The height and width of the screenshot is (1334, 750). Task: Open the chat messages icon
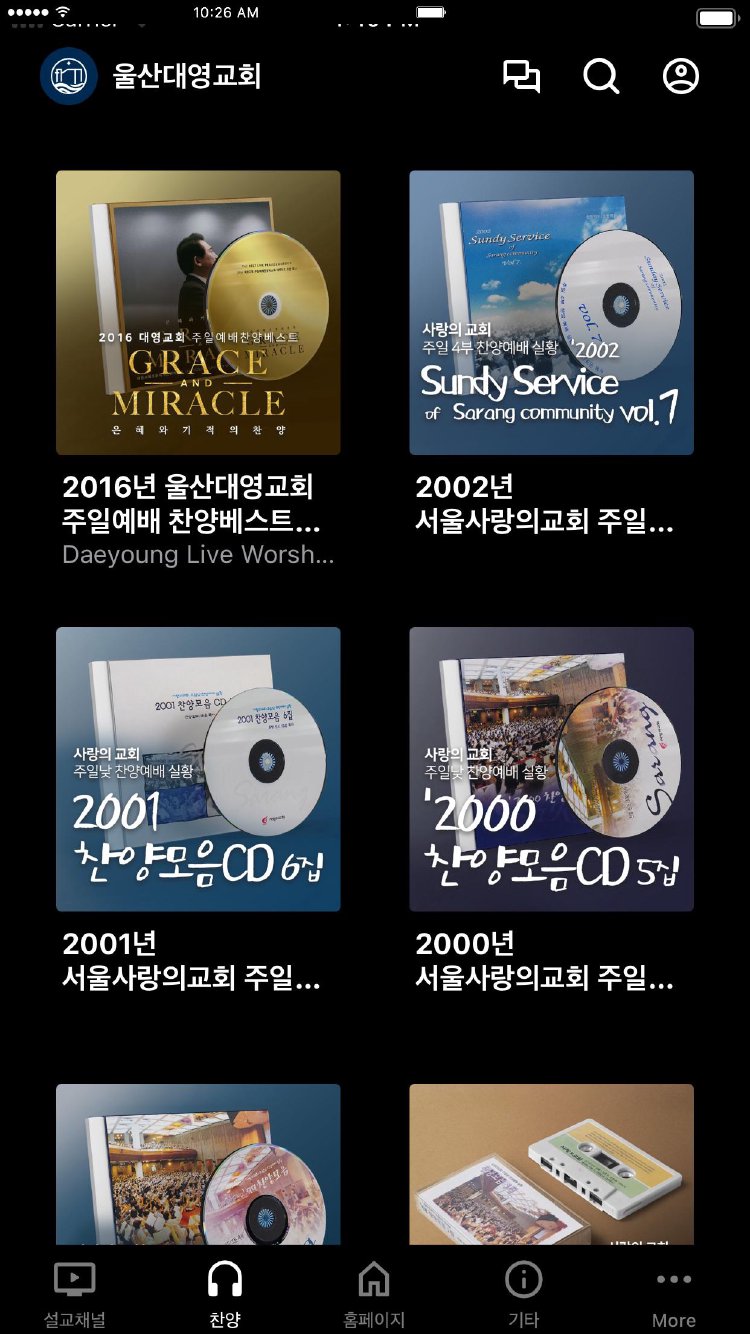[521, 77]
